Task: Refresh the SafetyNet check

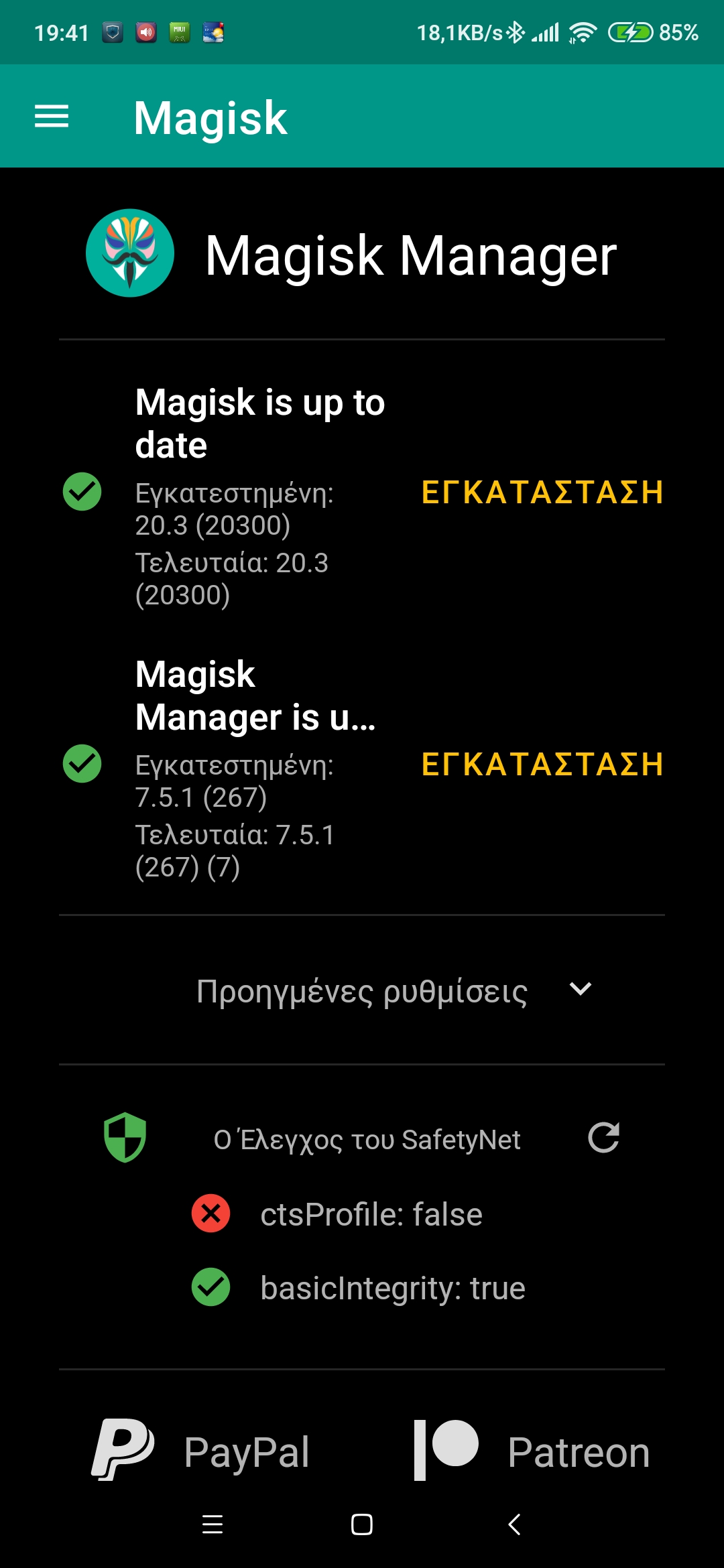Action: (x=603, y=1138)
